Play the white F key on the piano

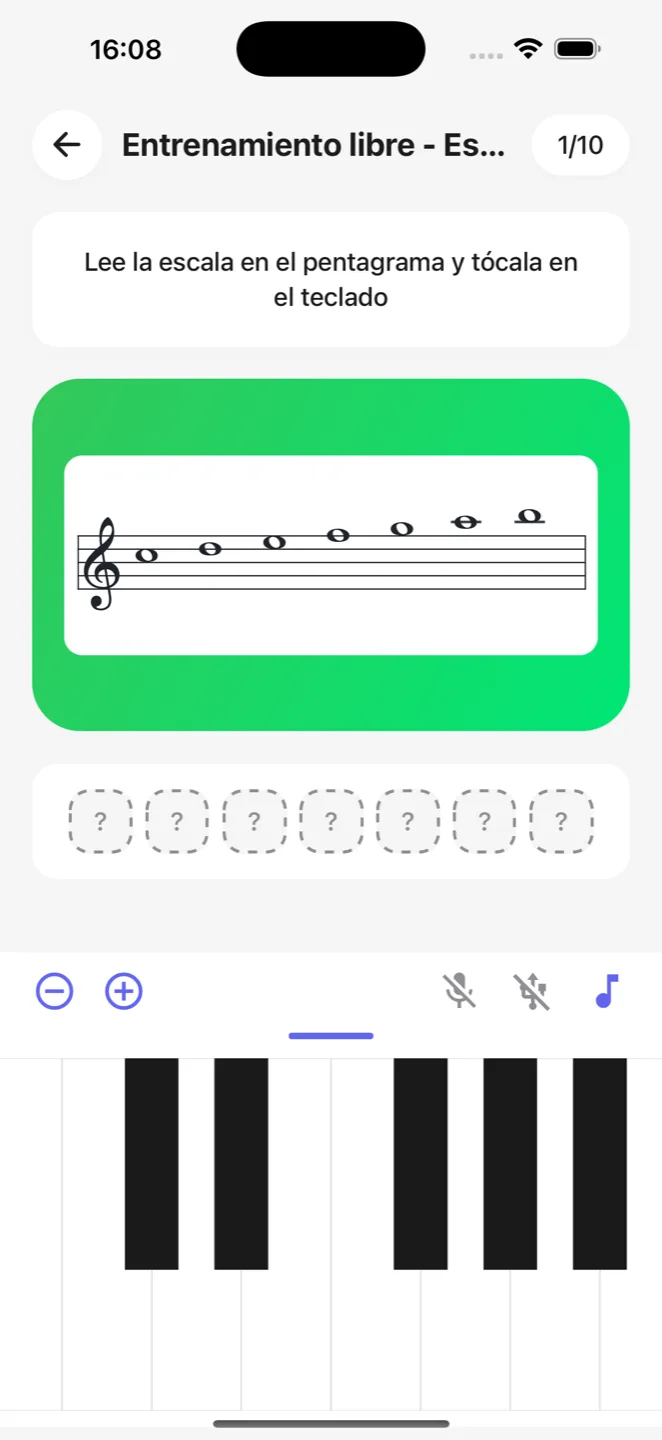375,1340
